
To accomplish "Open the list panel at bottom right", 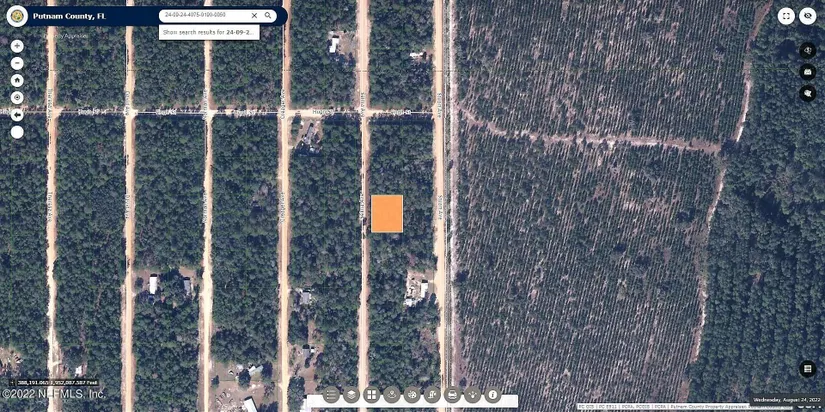I will [808, 369].
